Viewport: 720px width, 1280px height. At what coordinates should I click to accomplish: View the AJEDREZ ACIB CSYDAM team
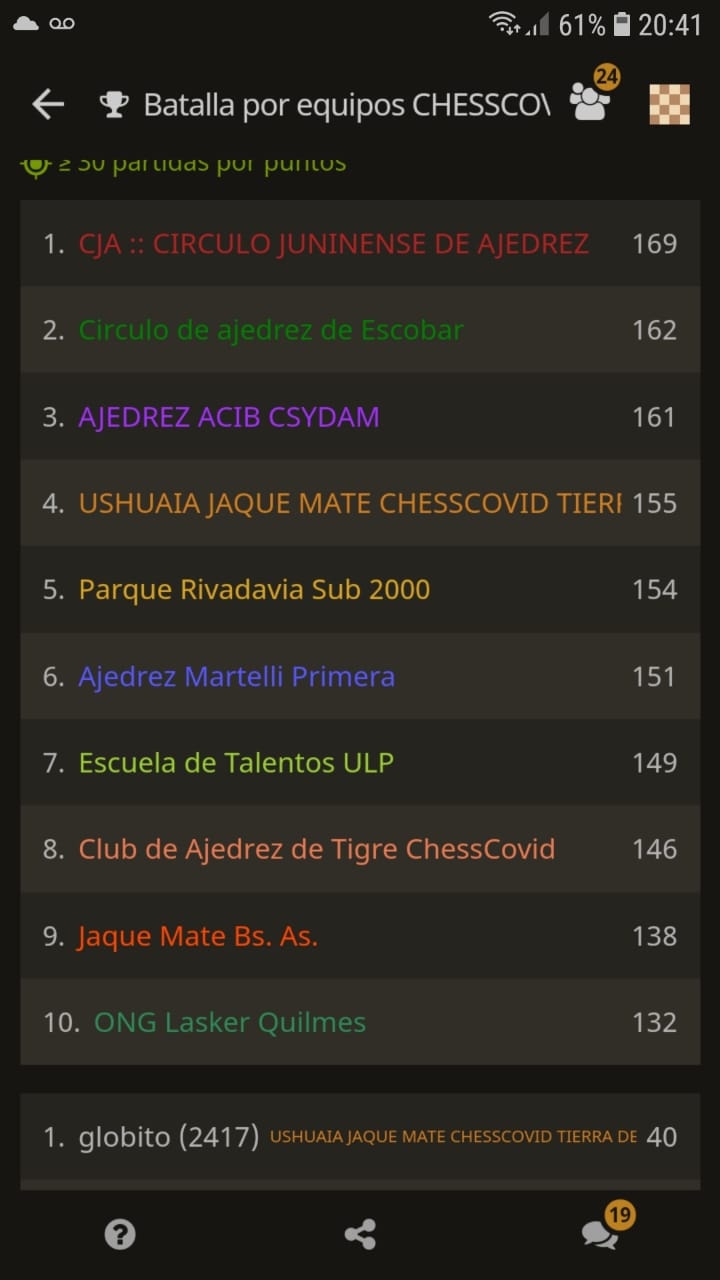point(360,416)
